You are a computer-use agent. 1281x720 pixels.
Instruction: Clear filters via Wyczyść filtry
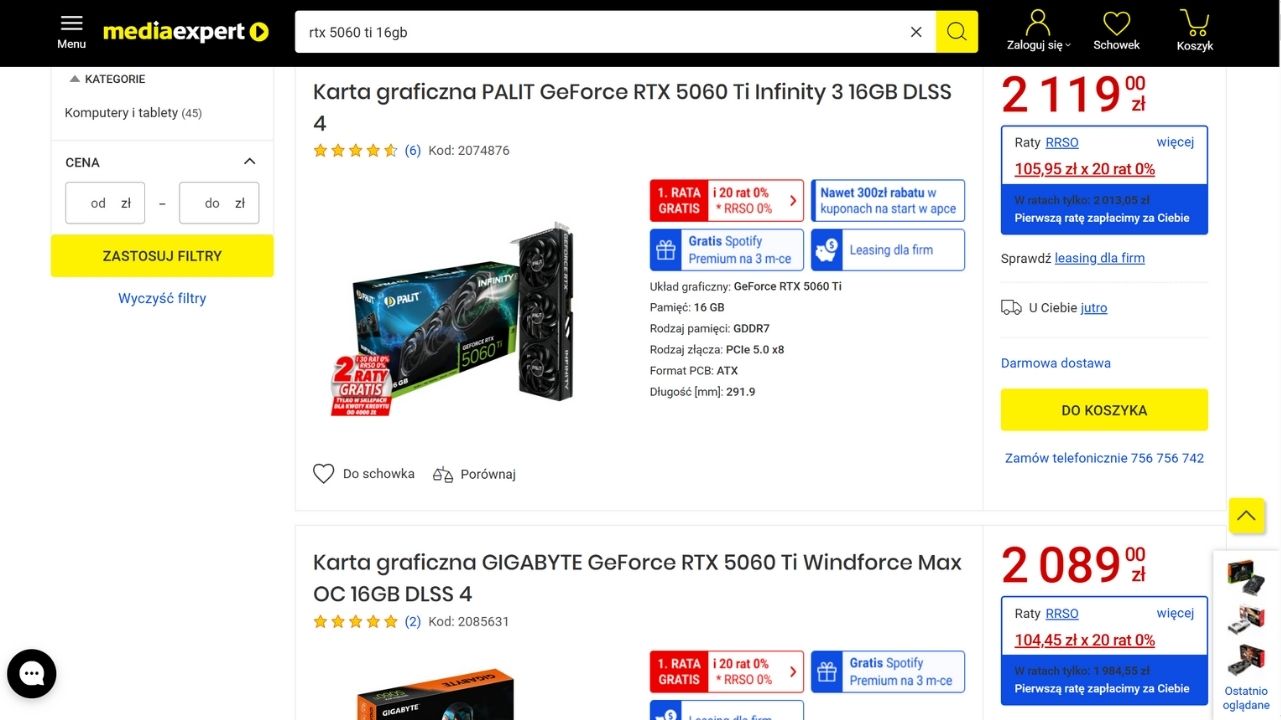162,298
